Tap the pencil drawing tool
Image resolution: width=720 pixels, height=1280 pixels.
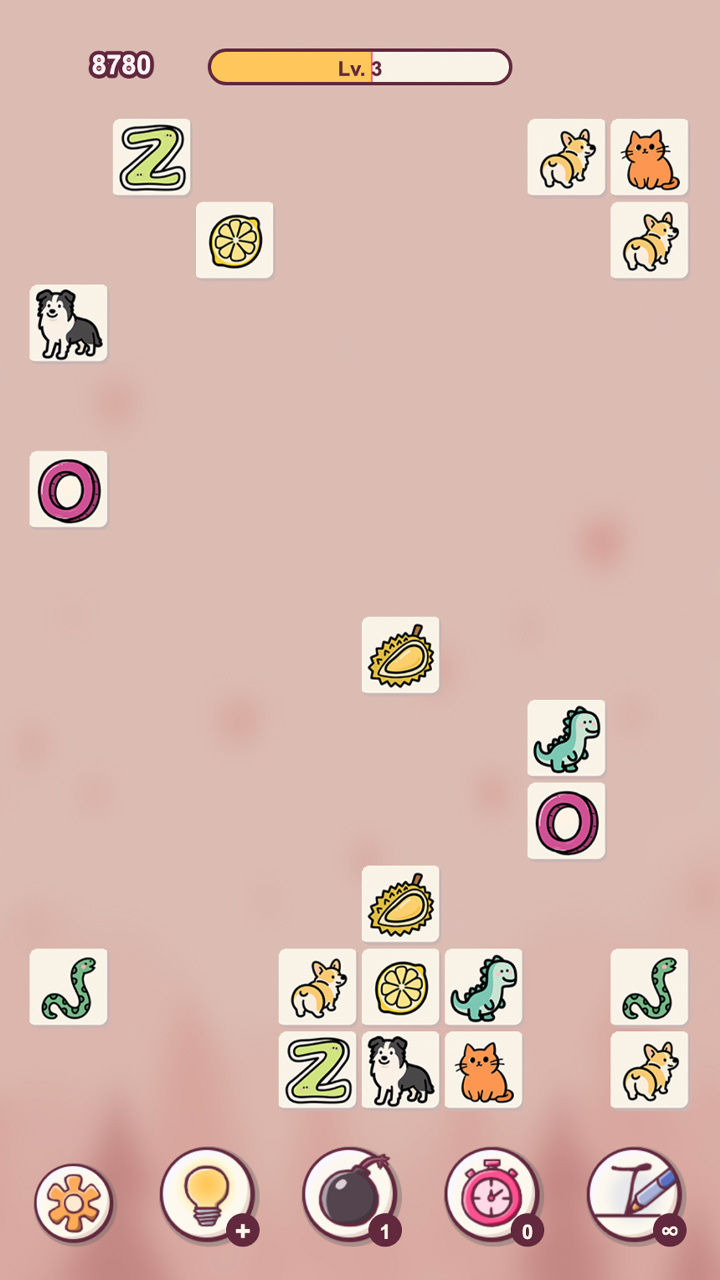tap(636, 1195)
